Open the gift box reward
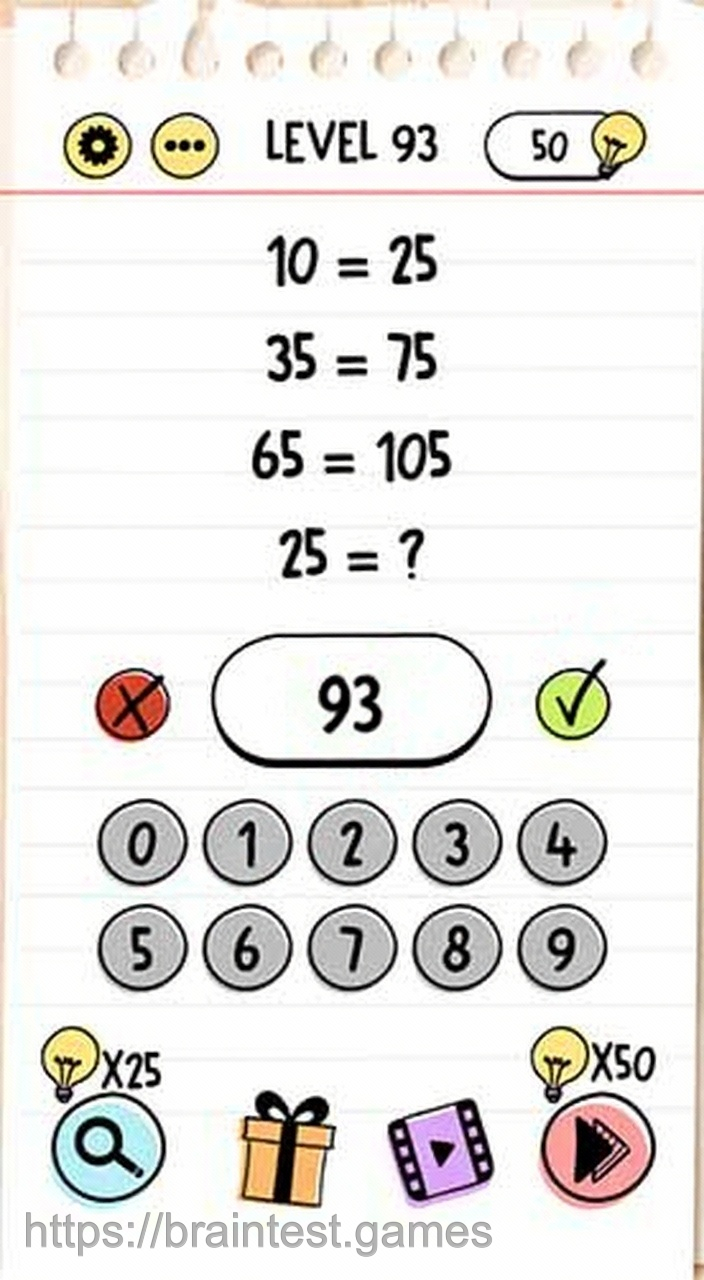This screenshot has width=704, height=1280. (x=288, y=1150)
